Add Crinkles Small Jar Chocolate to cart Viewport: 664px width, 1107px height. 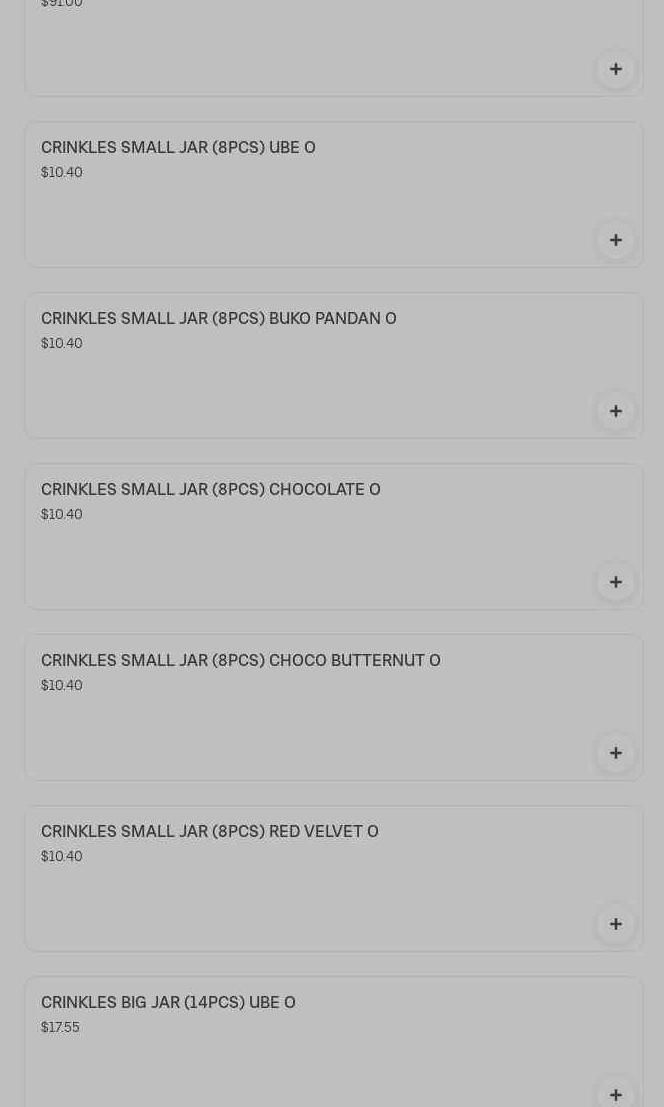(x=616, y=582)
